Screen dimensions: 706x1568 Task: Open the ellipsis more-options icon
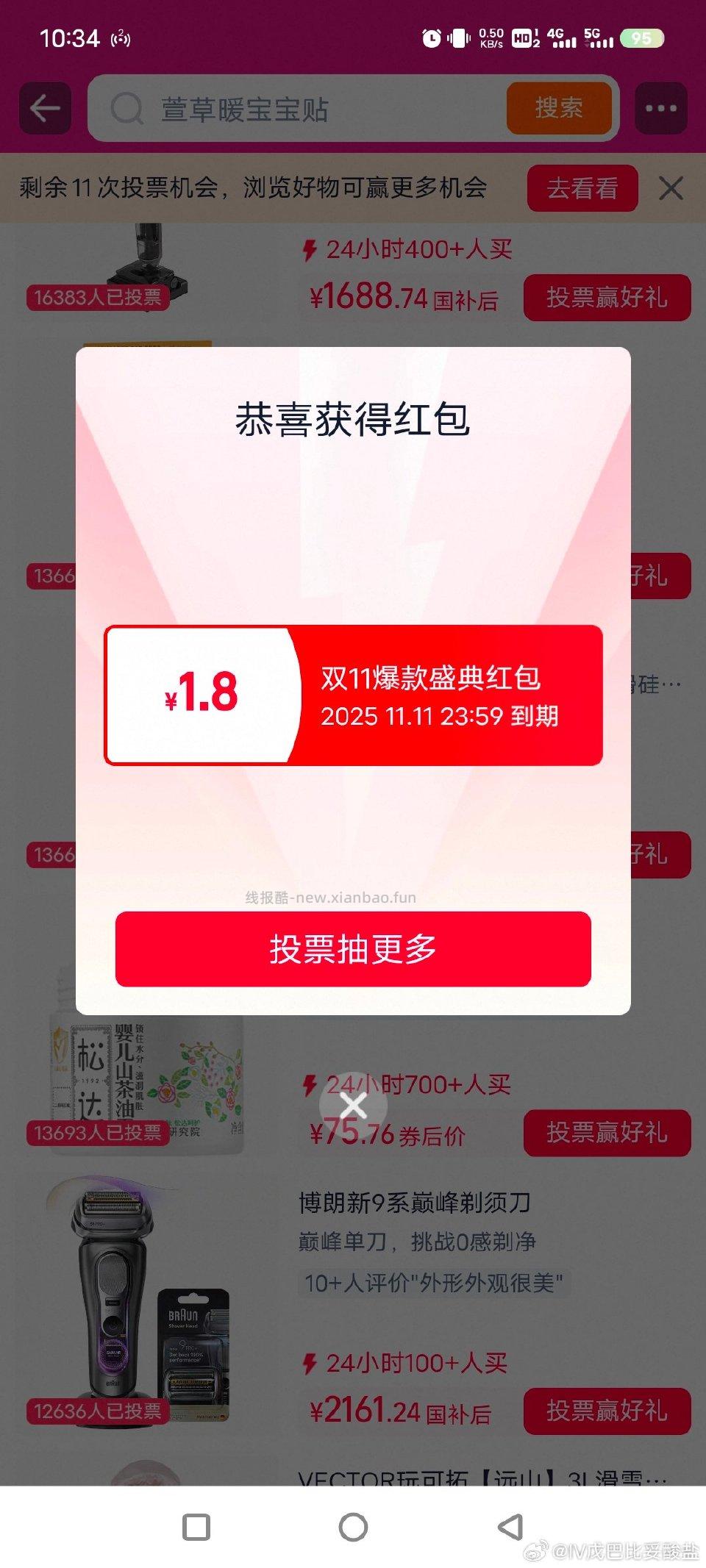coord(660,108)
